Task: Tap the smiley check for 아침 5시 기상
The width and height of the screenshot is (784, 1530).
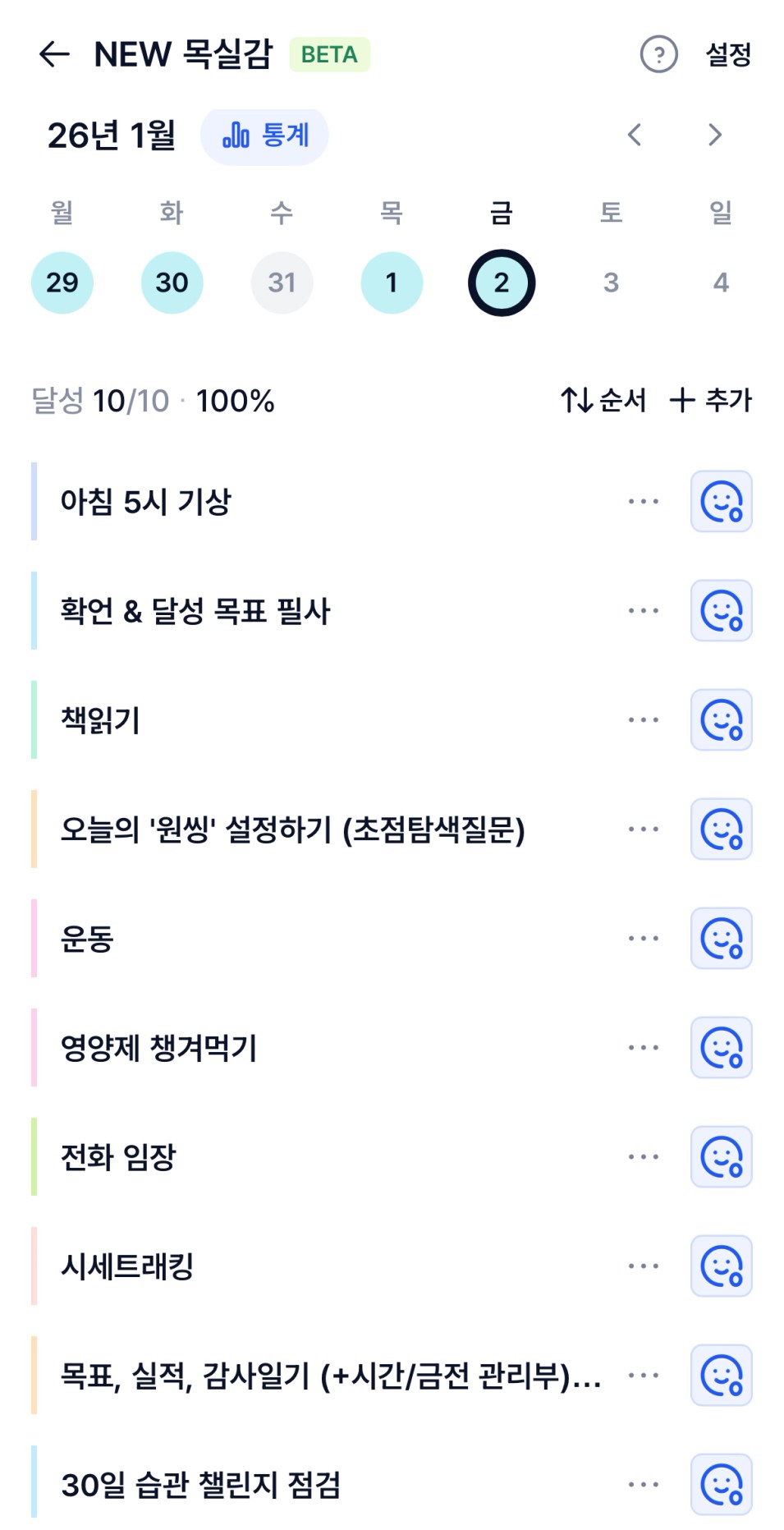Action: tap(721, 501)
